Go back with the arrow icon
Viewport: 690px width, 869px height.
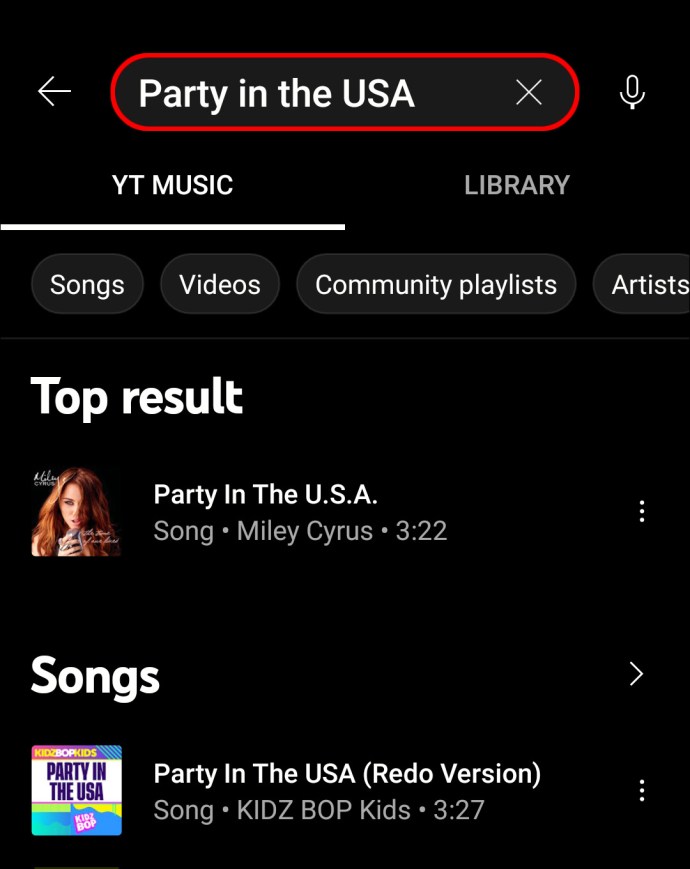click(x=55, y=92)
